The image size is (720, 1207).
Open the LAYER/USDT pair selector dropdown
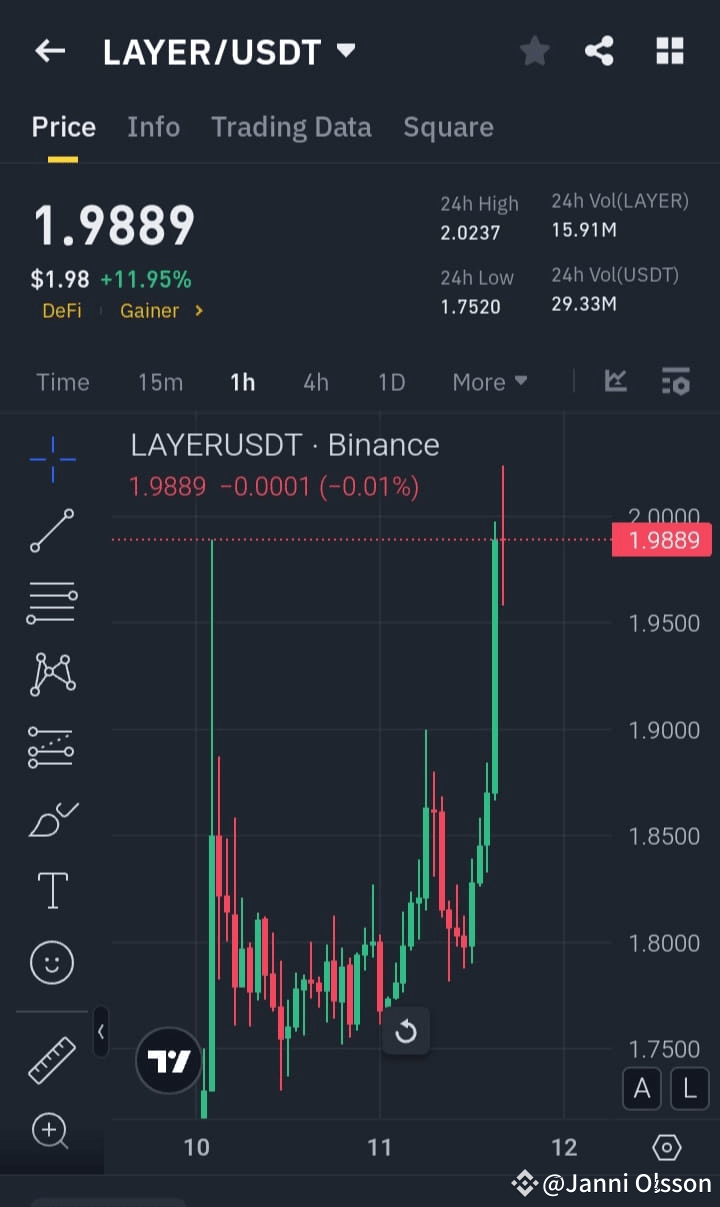(344, 51)
